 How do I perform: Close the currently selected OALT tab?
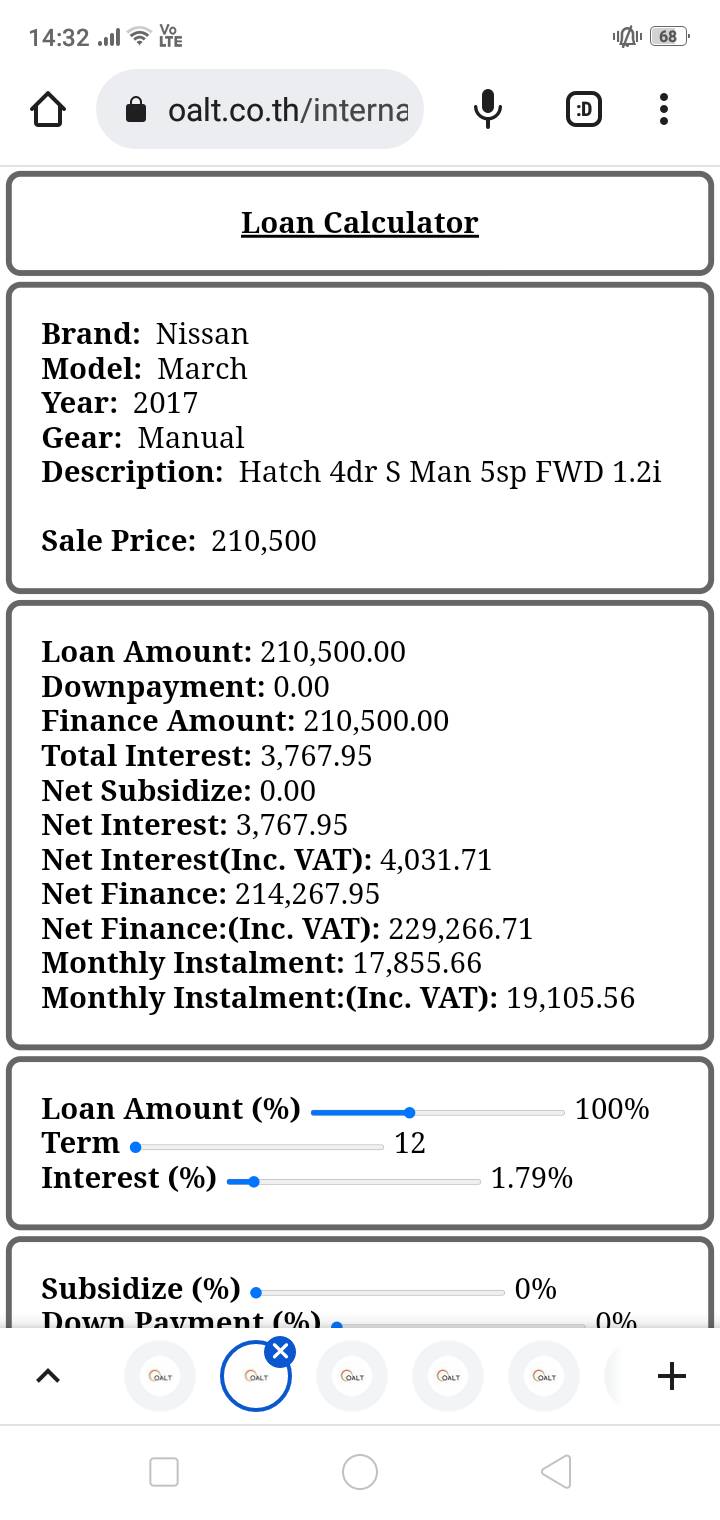pos(281,1352)
